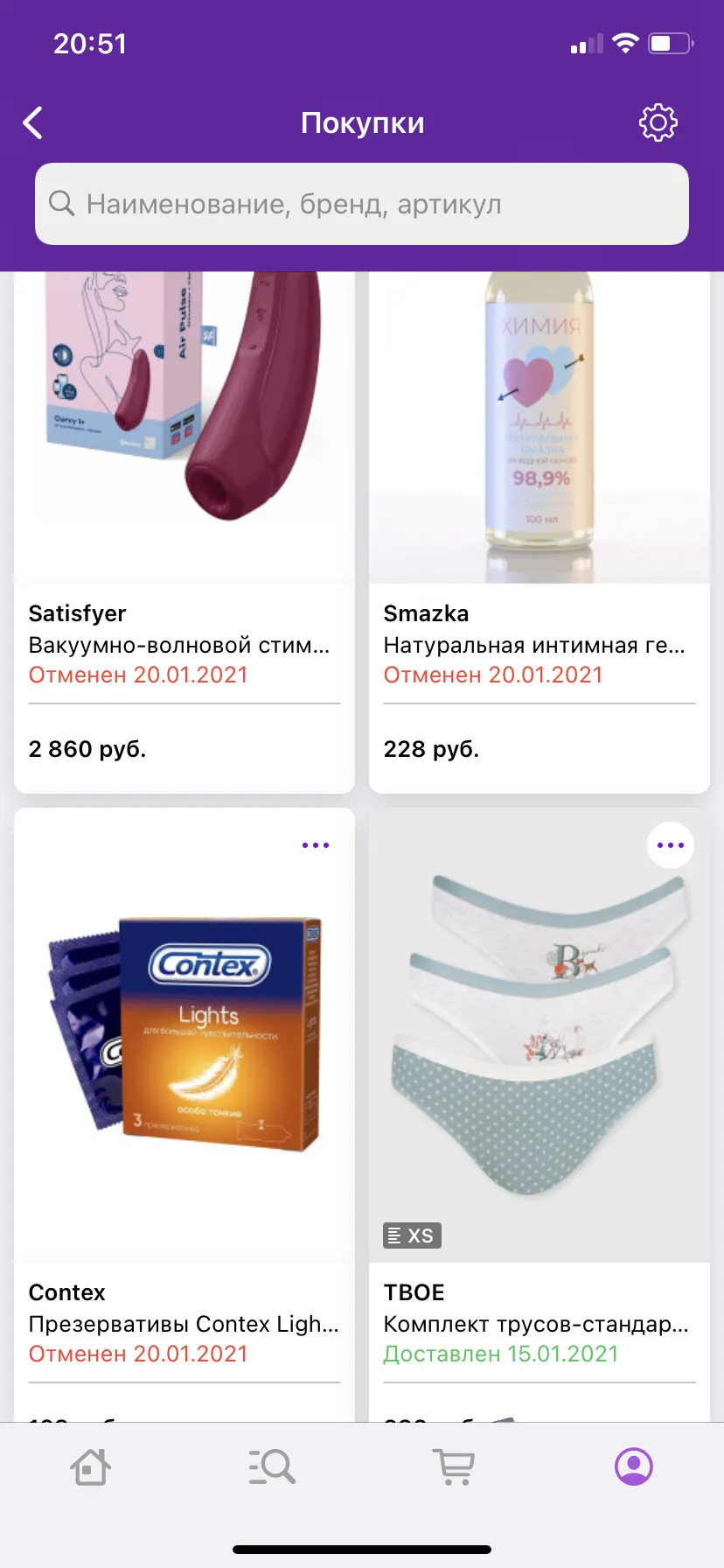The image size is (724, 1568).
Task: Switch to the catalog search tab
Action: pos(272,1466)
